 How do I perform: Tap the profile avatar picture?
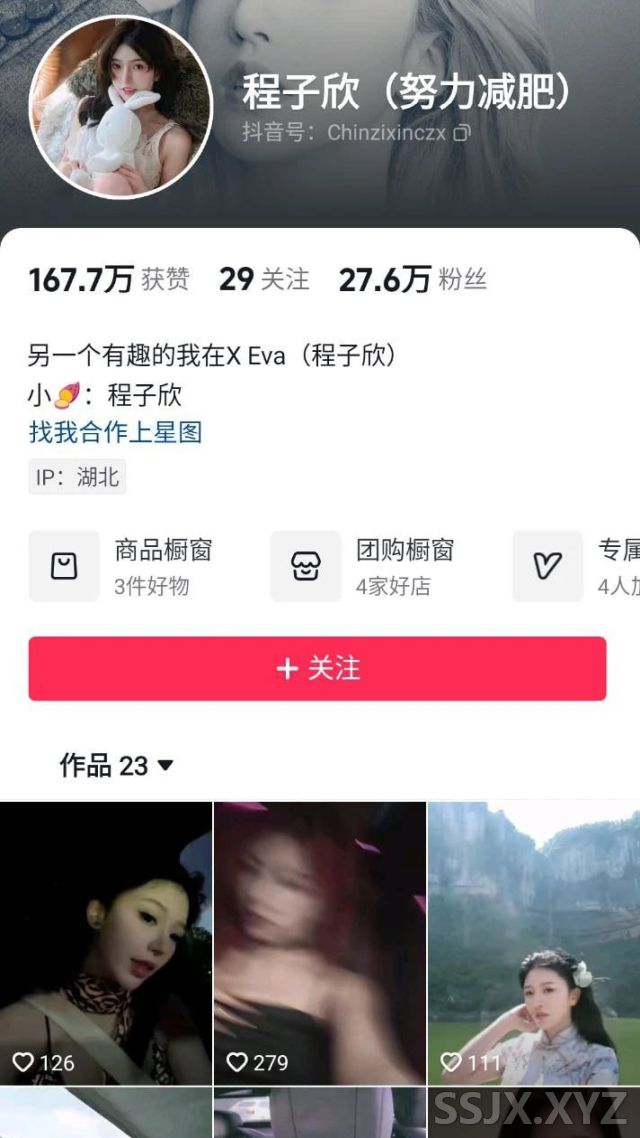(x=120, y=106)
